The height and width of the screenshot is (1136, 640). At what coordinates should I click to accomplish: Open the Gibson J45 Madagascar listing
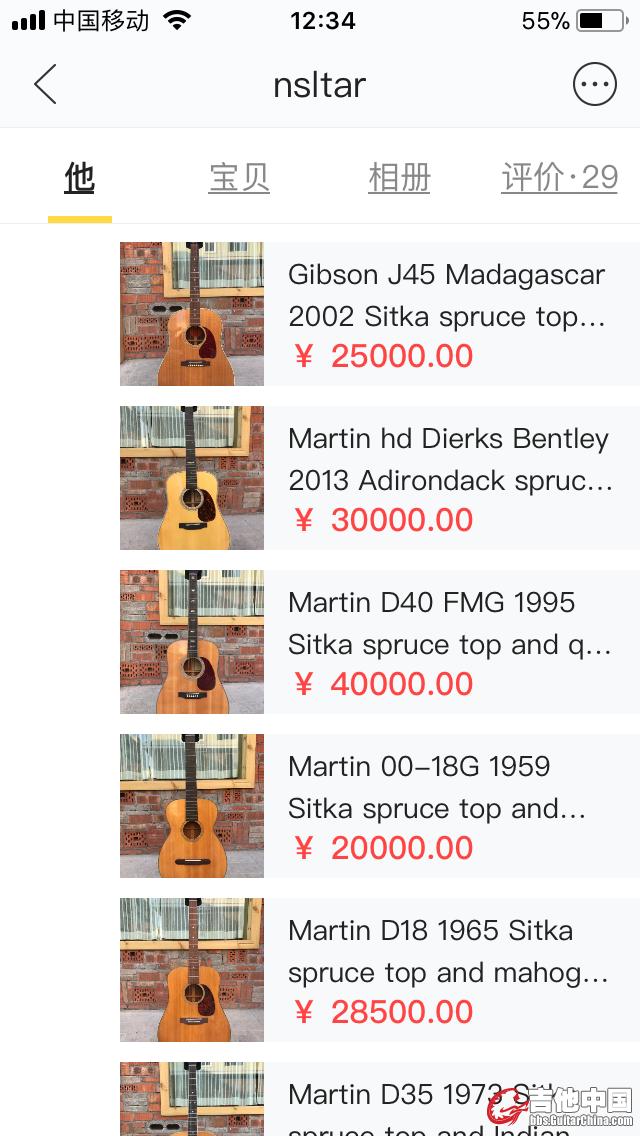[x=378, y=314]
